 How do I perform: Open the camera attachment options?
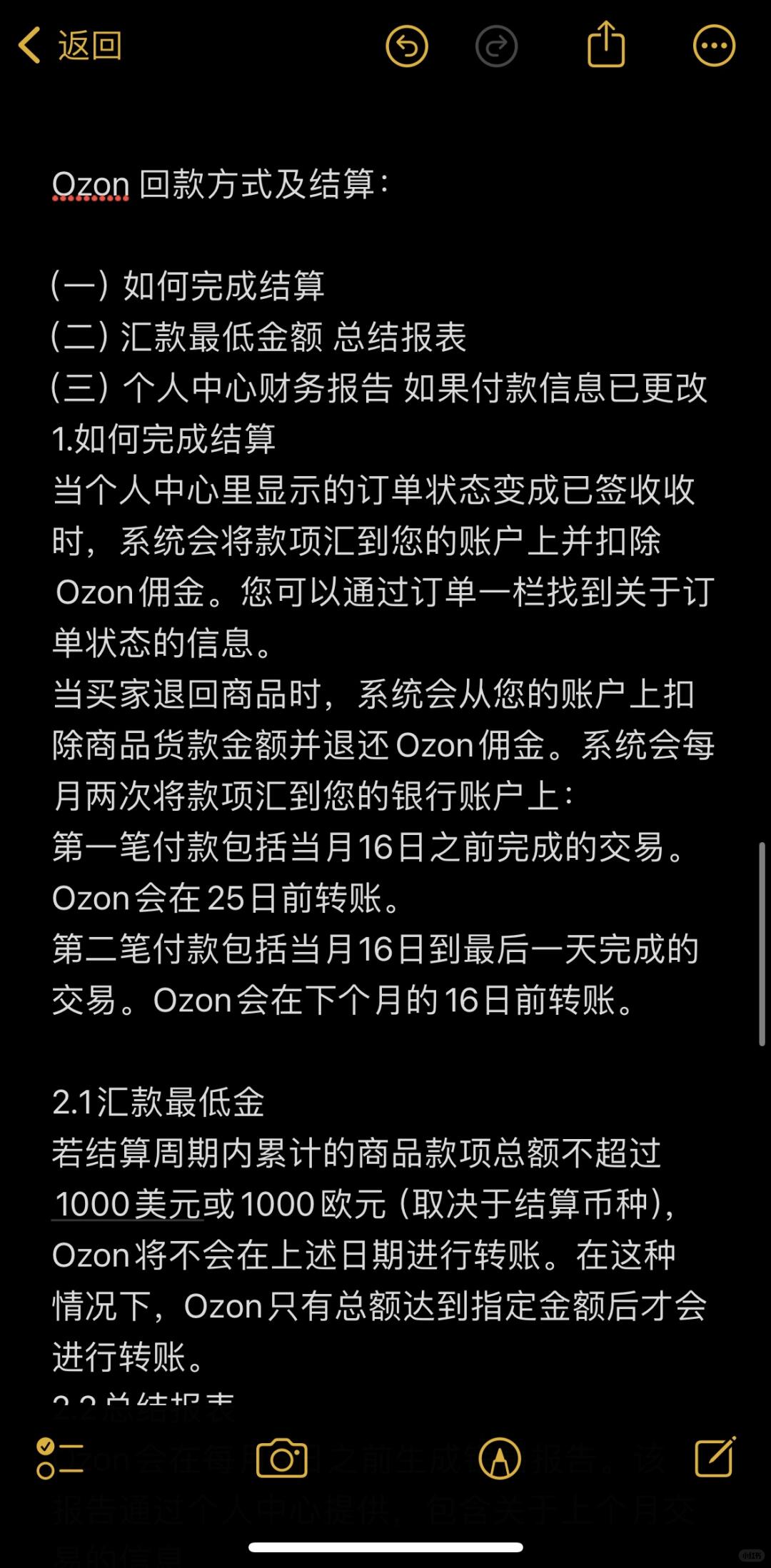pos(282,1458)
